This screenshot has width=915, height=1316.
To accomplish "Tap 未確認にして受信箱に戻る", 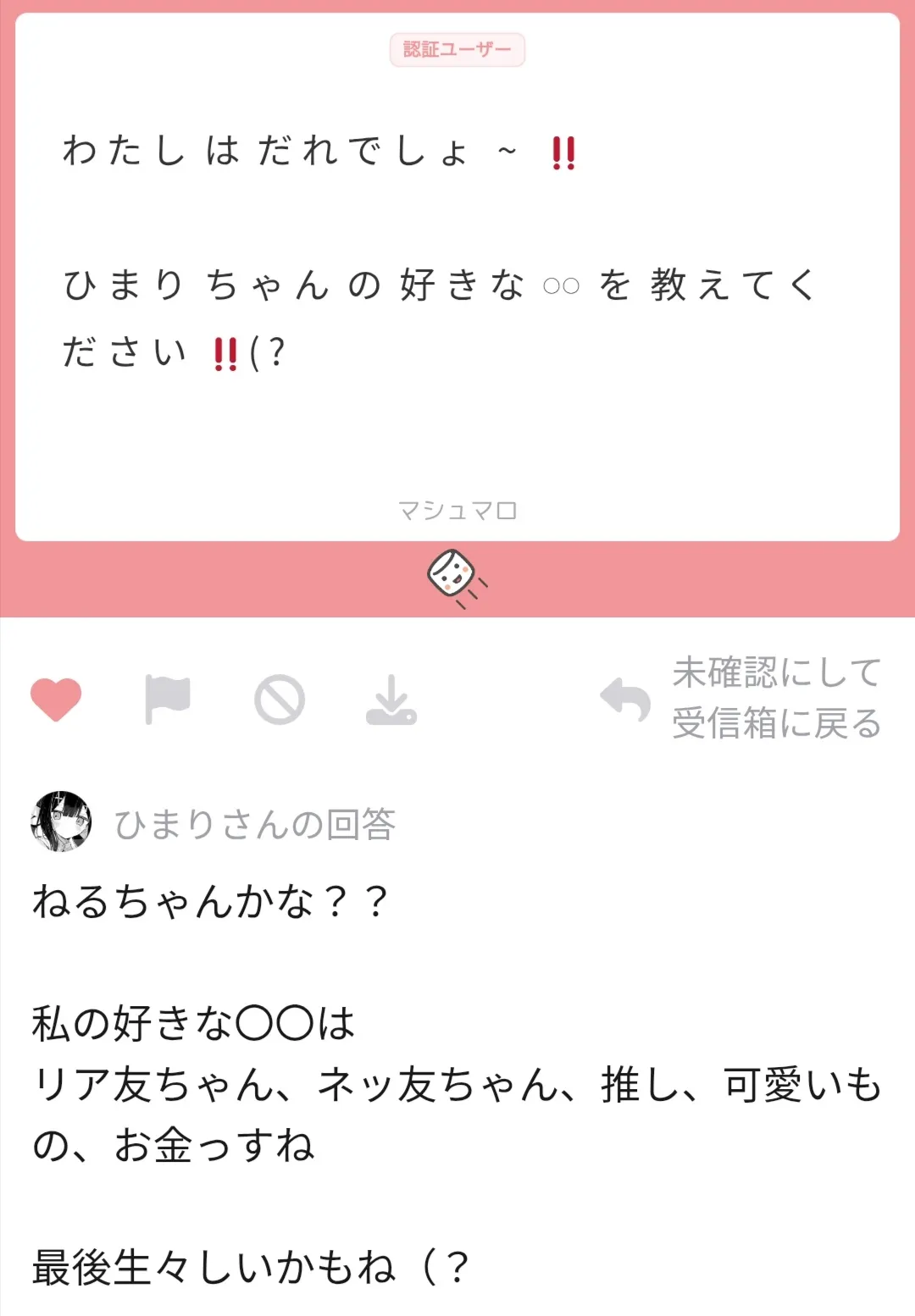I will point(775,699).
